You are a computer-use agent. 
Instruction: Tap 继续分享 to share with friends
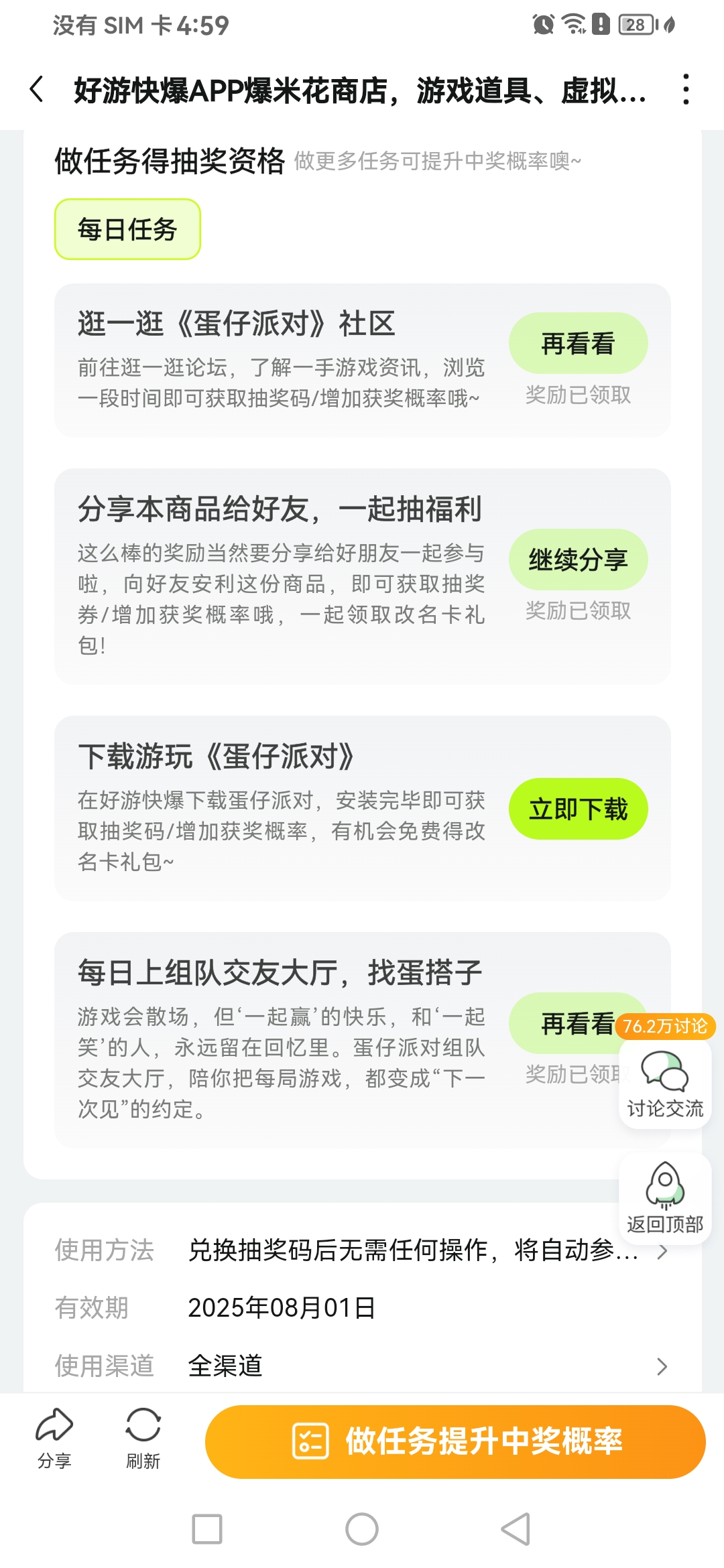coord(578,560)
